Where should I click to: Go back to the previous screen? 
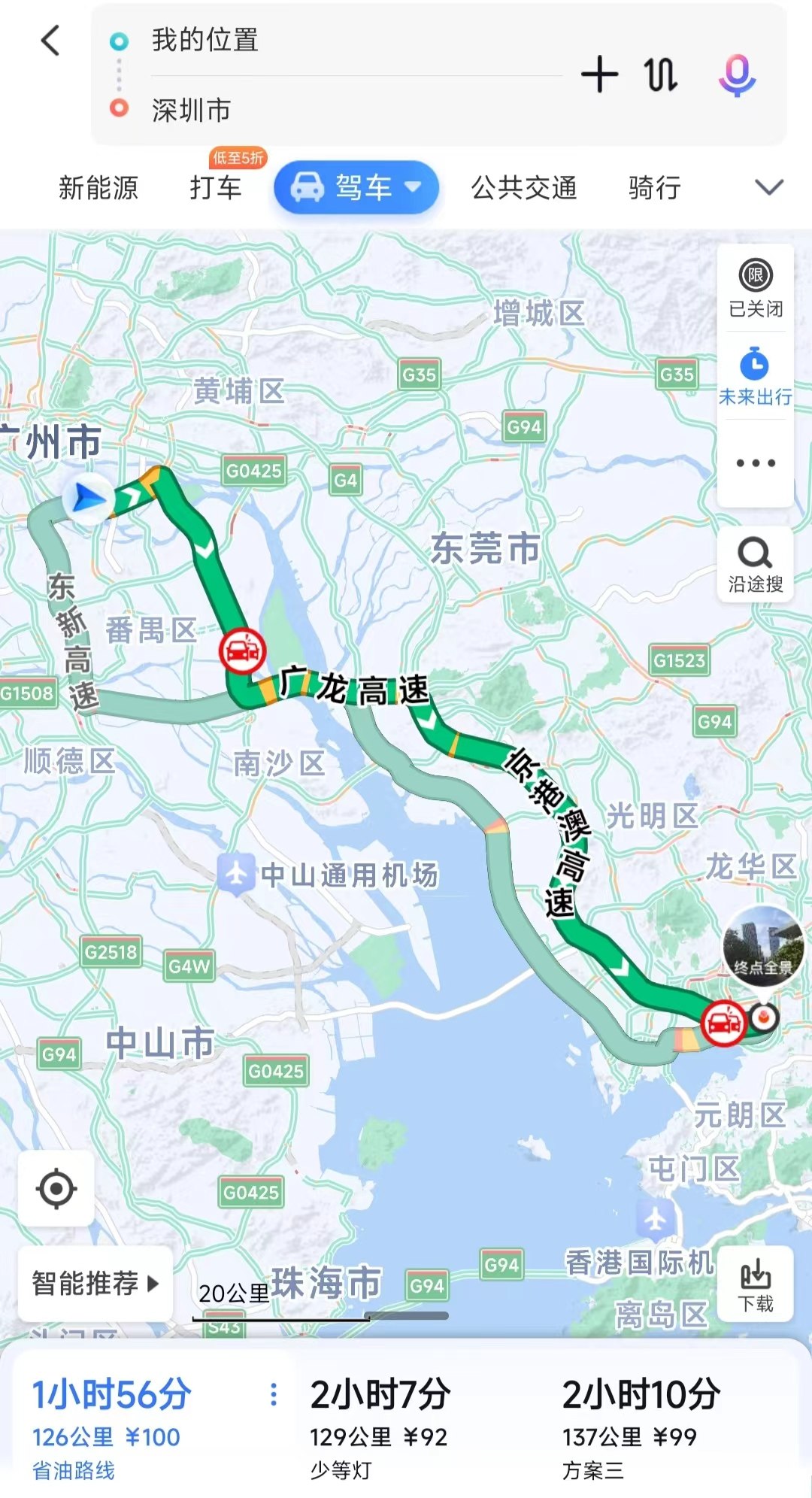50,41
